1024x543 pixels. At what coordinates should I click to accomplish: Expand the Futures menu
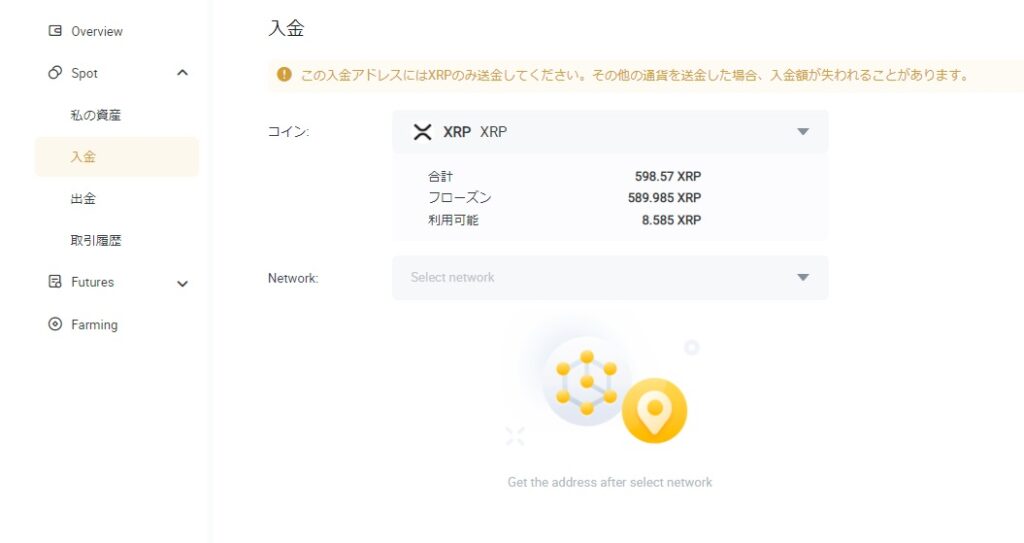pyautogui.click(x=182, y=283)
